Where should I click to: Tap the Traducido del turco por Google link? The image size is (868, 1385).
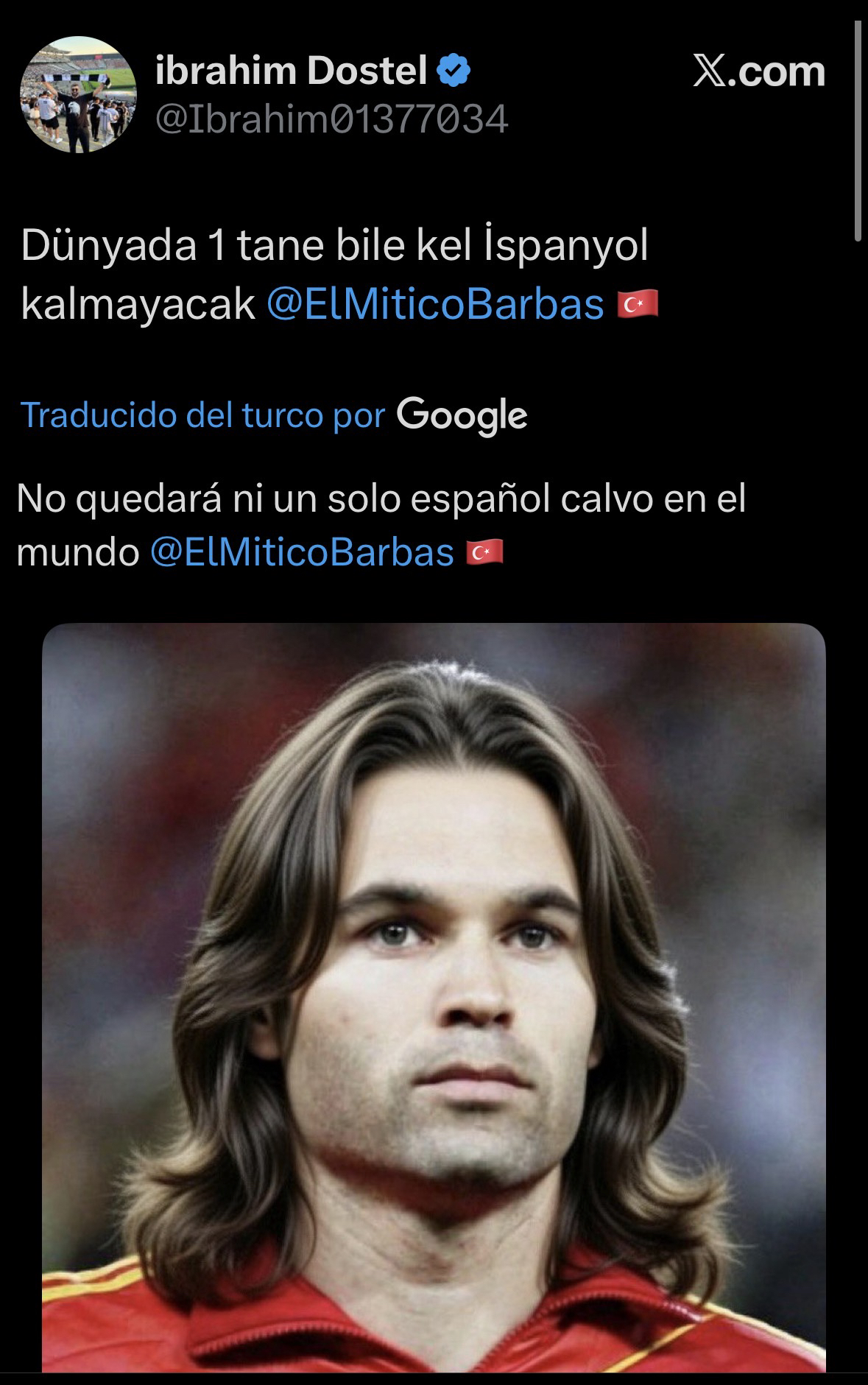pyautogui.click(x=273, y=415)
